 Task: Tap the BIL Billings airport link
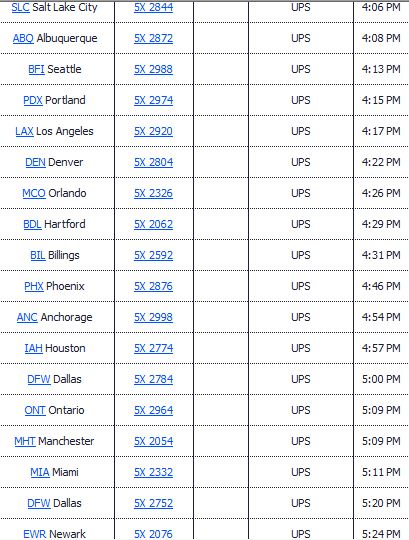38,255
